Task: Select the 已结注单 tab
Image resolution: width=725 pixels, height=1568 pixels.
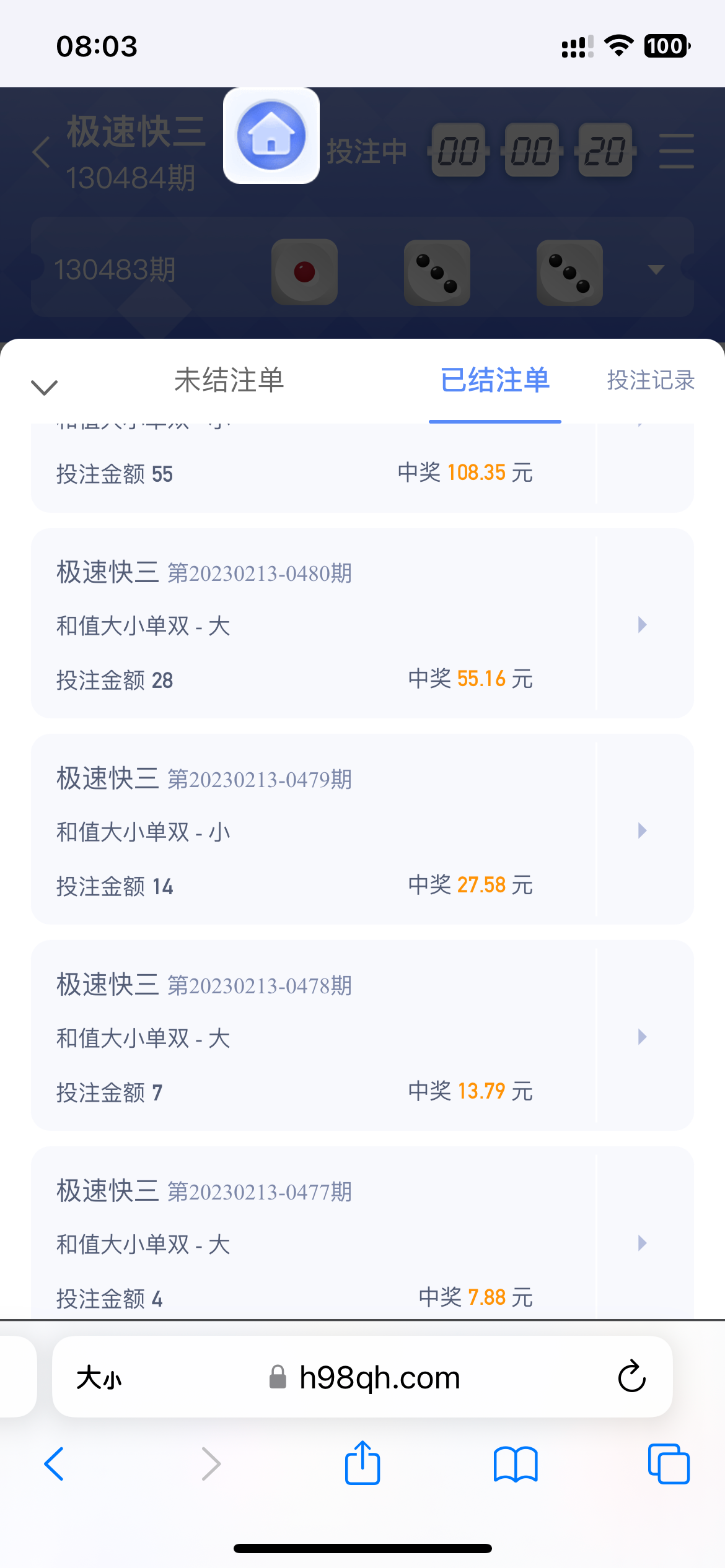Action: coord(494,380)
